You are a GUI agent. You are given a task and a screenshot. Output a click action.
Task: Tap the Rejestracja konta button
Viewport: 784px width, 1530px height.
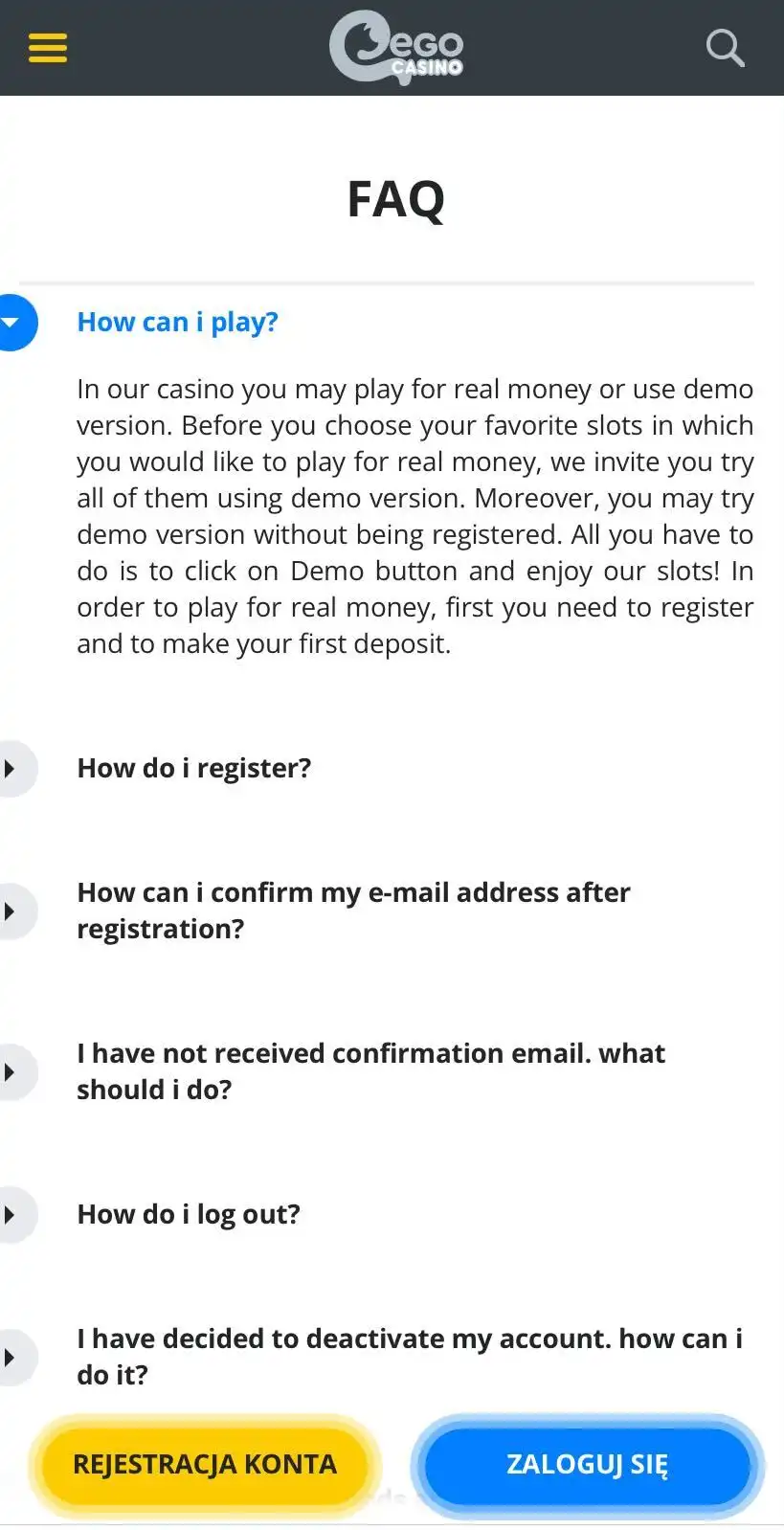coord(205,1465)
